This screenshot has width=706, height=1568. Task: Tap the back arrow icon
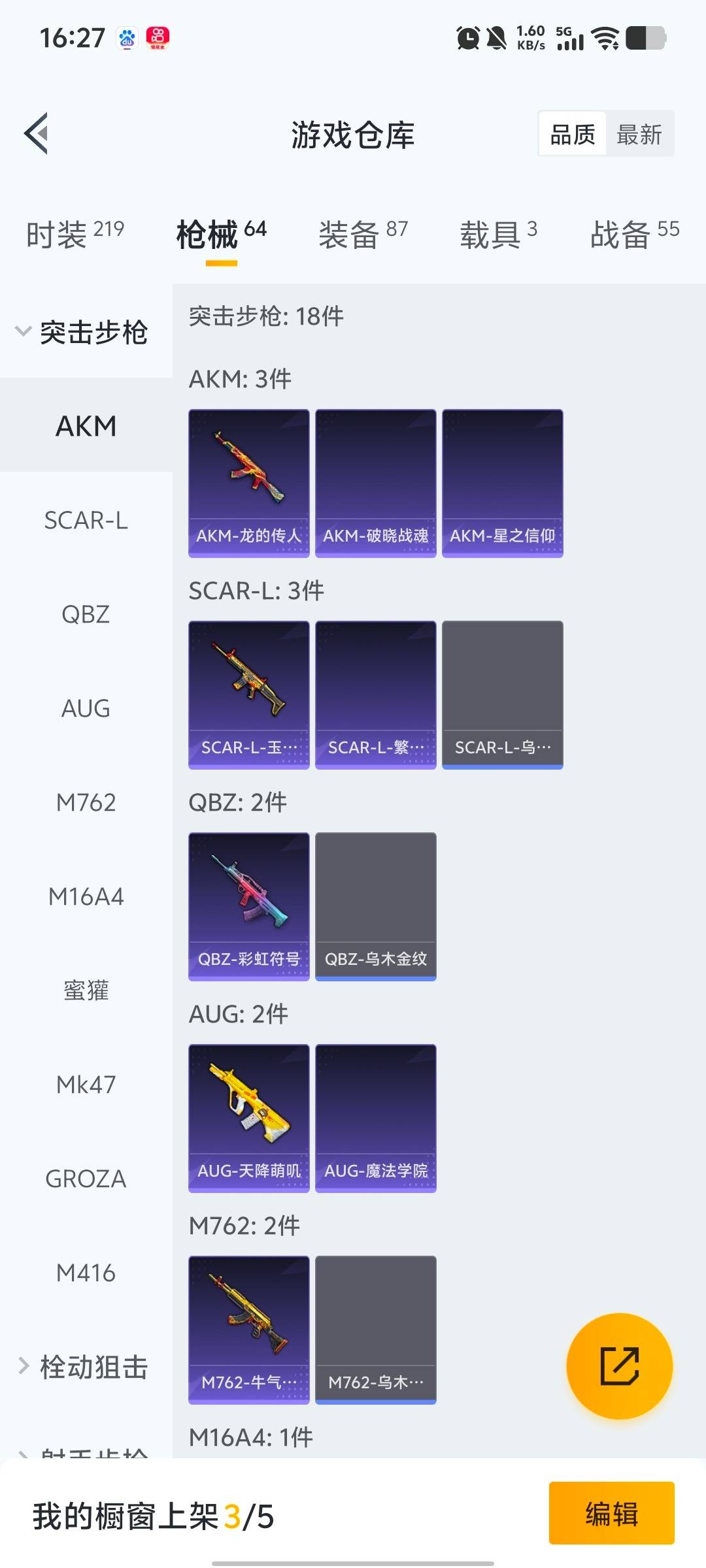(37, 134)
